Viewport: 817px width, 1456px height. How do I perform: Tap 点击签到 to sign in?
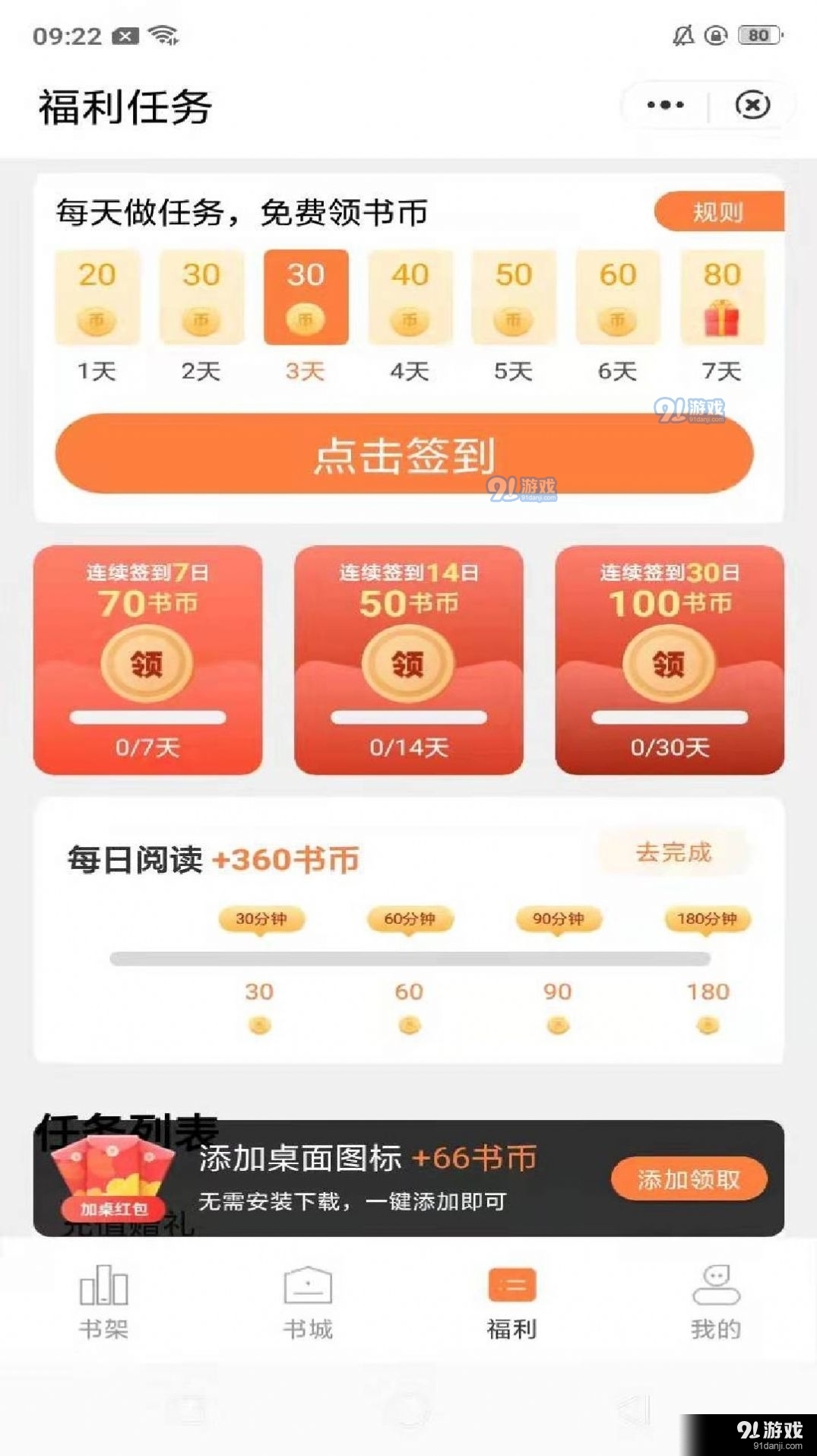(408, 455)
